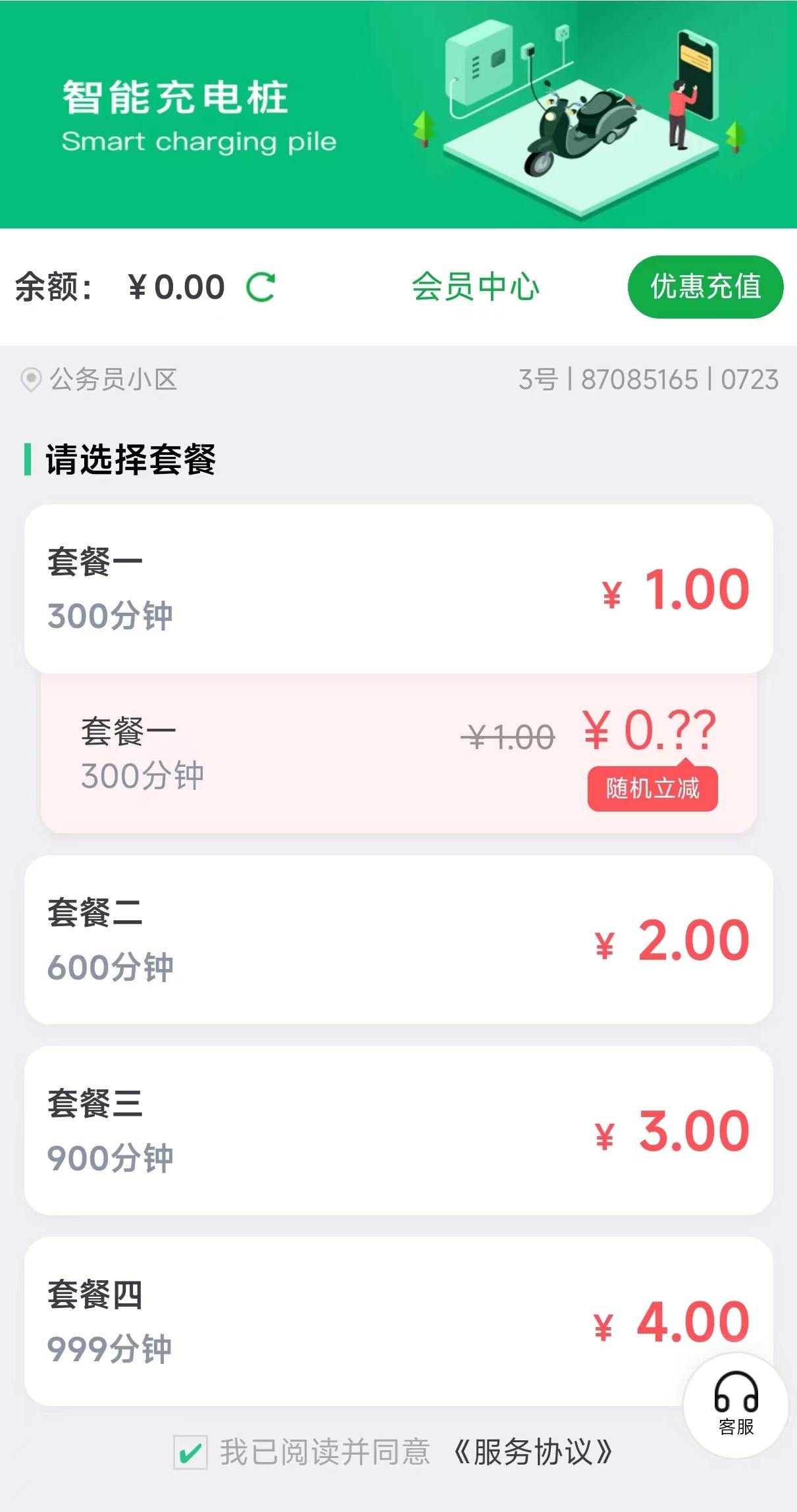Viewport: 797px width, 1512px height.
Task: Select 套餐二 600分钟 package
Action: point(398,939)
